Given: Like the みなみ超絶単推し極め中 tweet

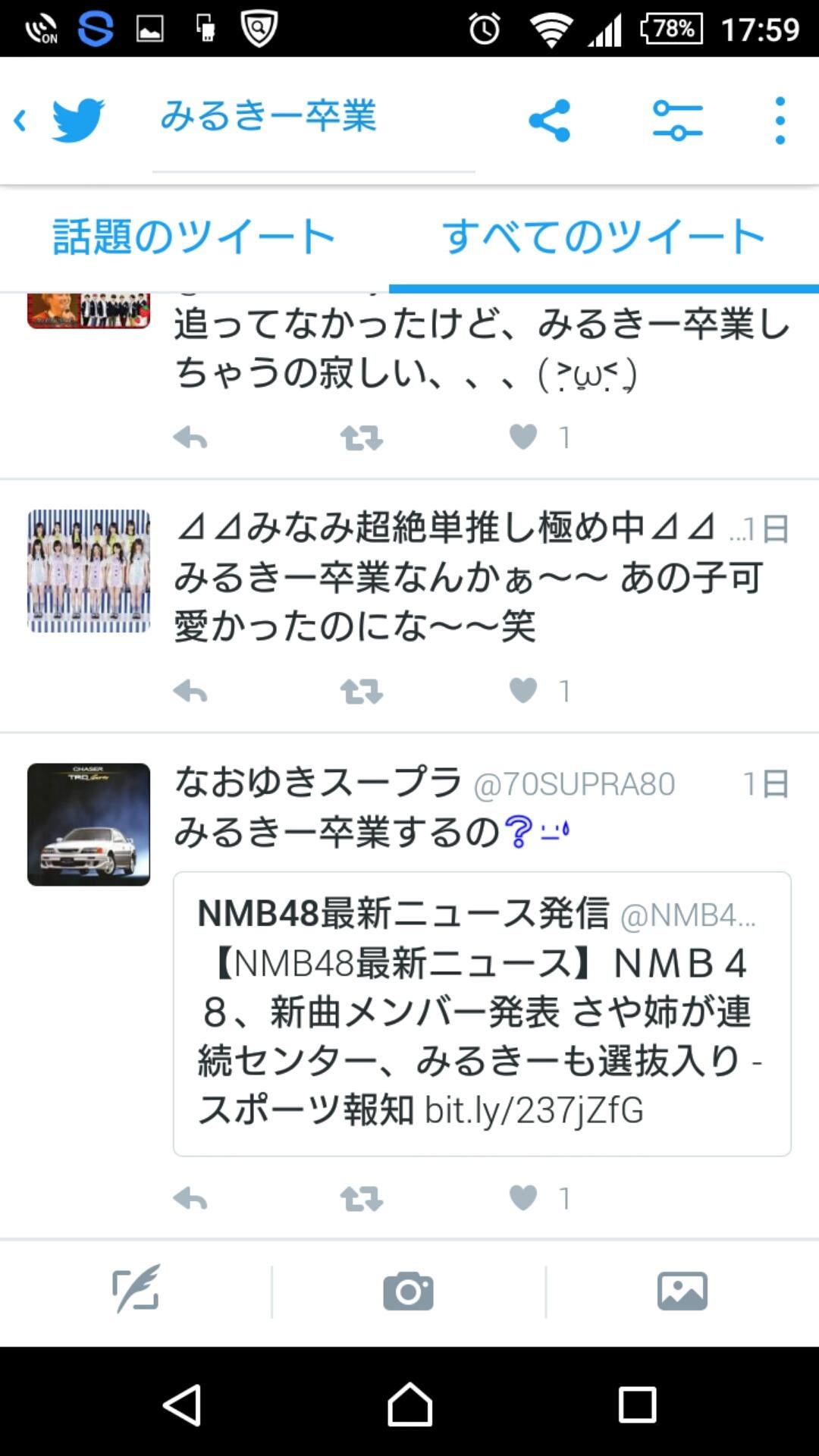Looking at the screenshot, I should pyautogui.click(x=523, y=691).
